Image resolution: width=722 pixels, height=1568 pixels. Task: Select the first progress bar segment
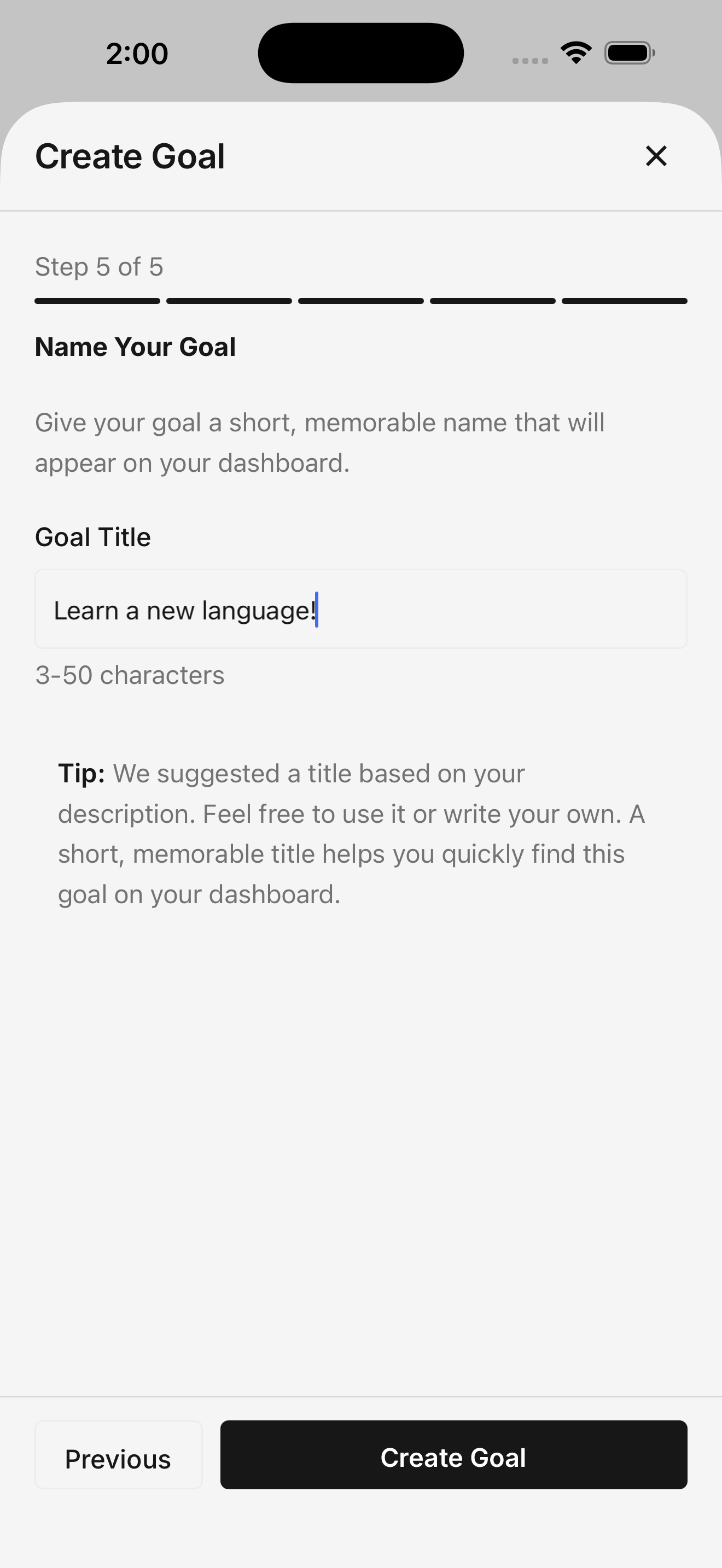[96, 300]
